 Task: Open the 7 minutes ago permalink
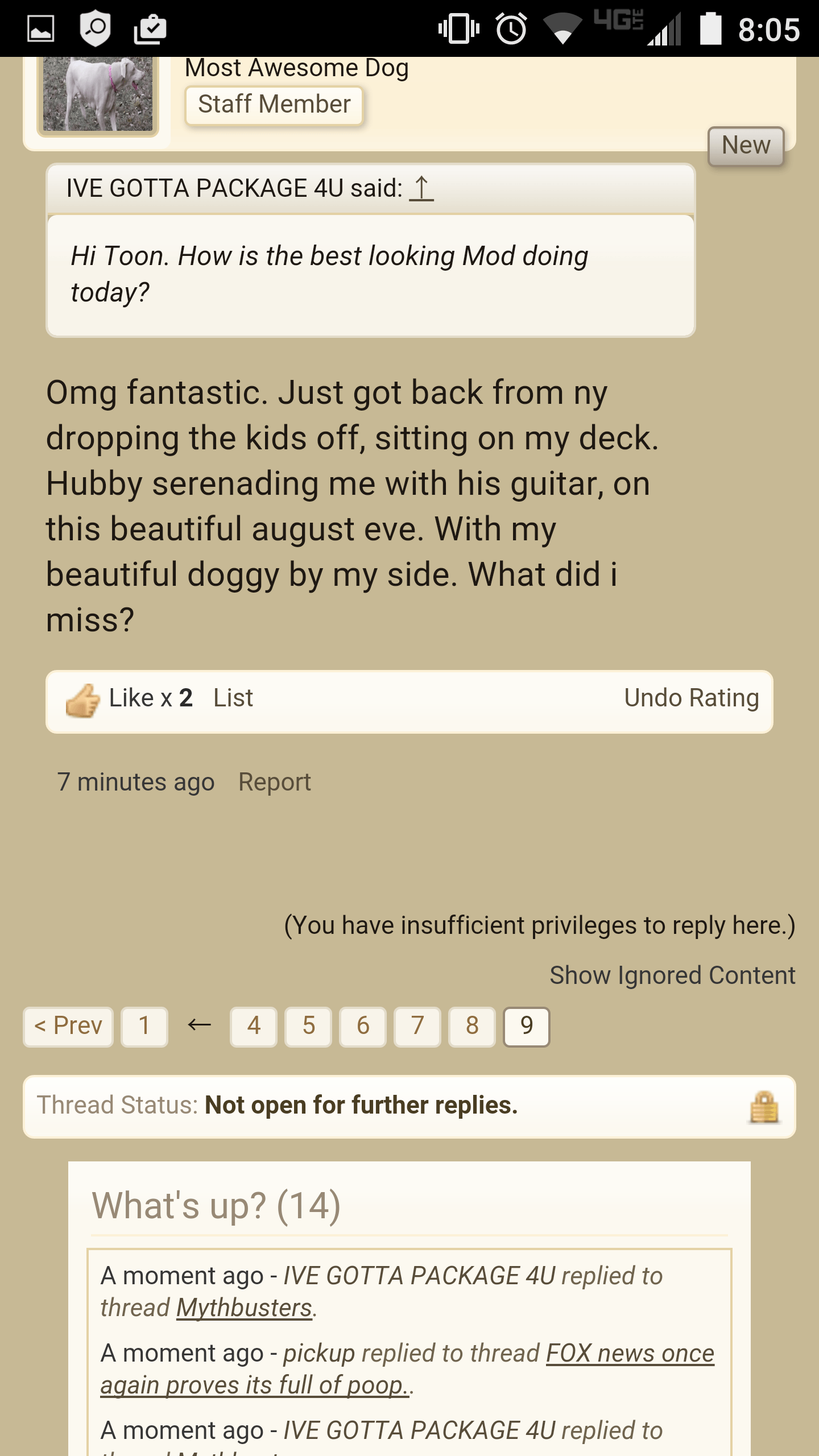136,782
